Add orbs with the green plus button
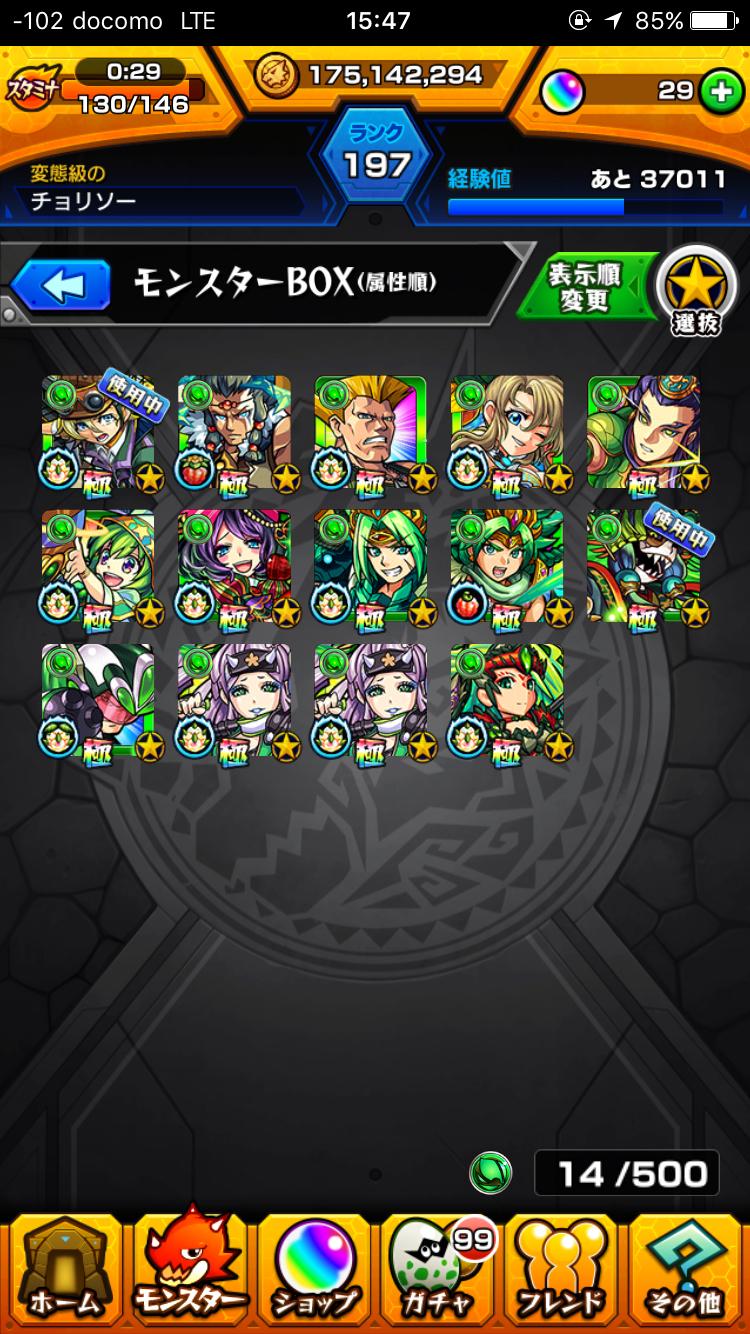The height and width of the screenshot is (1334, 750). 717,91
